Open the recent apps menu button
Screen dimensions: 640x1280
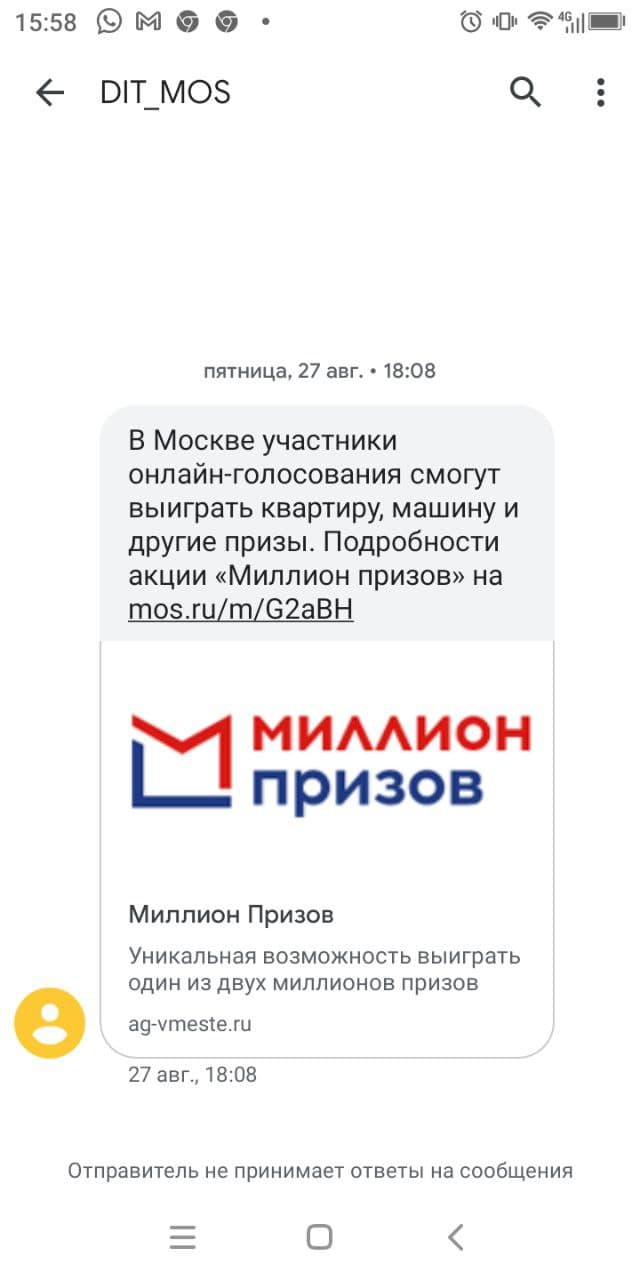click(183, 1237)
